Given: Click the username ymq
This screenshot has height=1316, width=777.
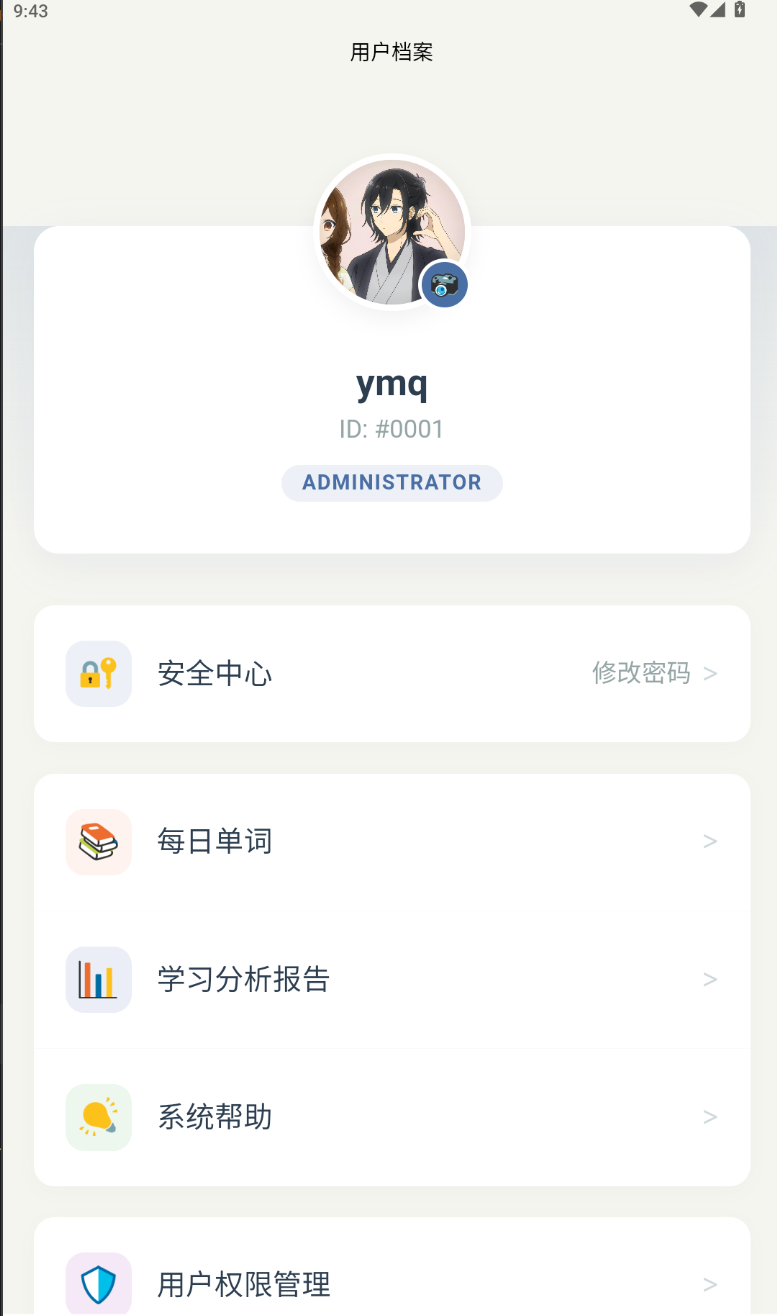Looking at the screenshot, I should [x=391, y=384].
